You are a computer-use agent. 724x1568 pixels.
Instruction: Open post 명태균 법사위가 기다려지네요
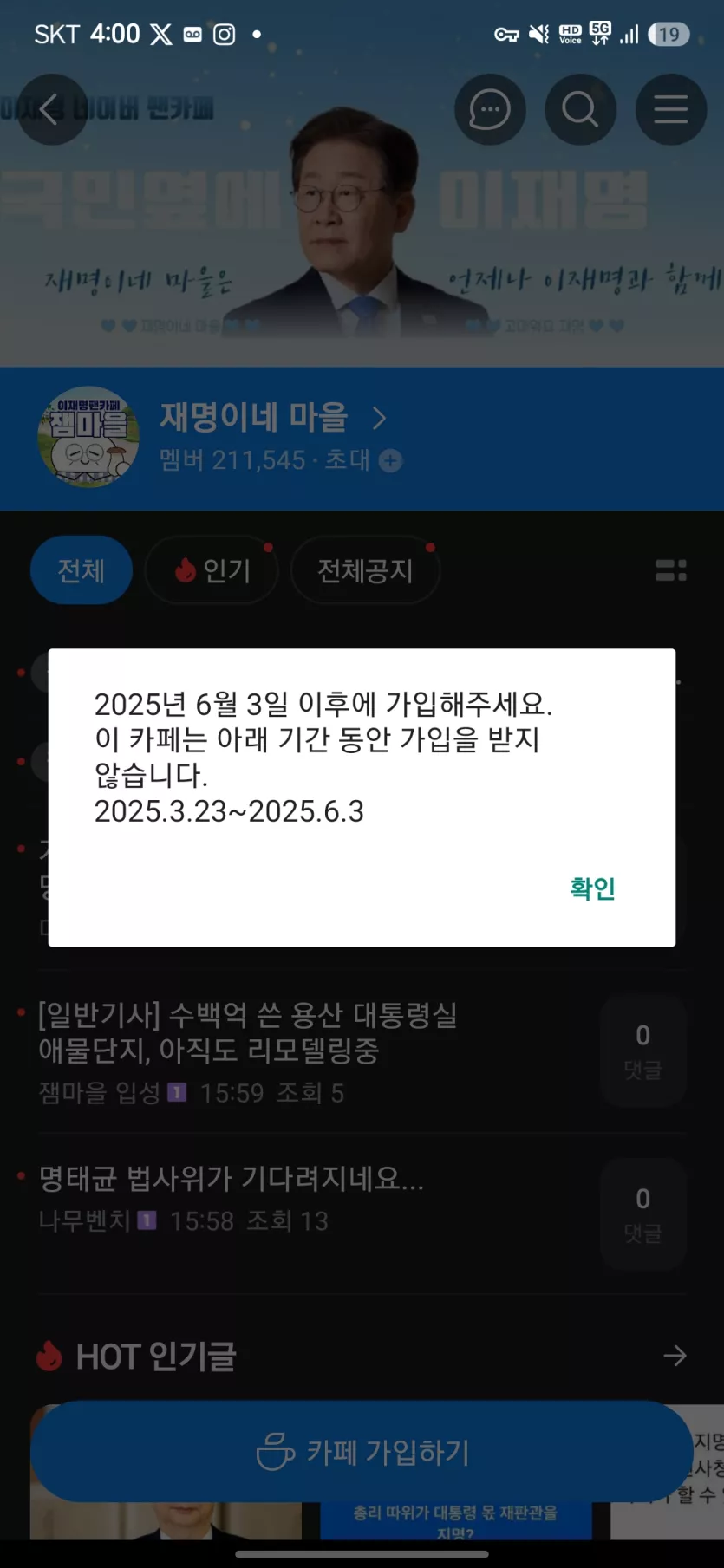click(x=231, y=1179)
